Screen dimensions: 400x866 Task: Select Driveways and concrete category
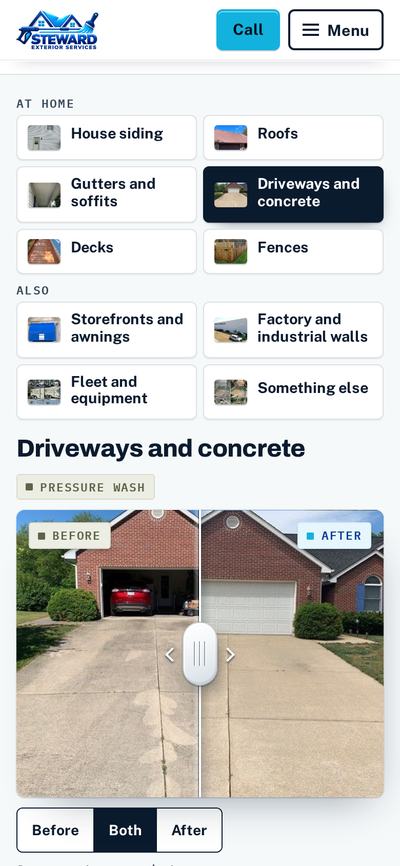(293, 194)
